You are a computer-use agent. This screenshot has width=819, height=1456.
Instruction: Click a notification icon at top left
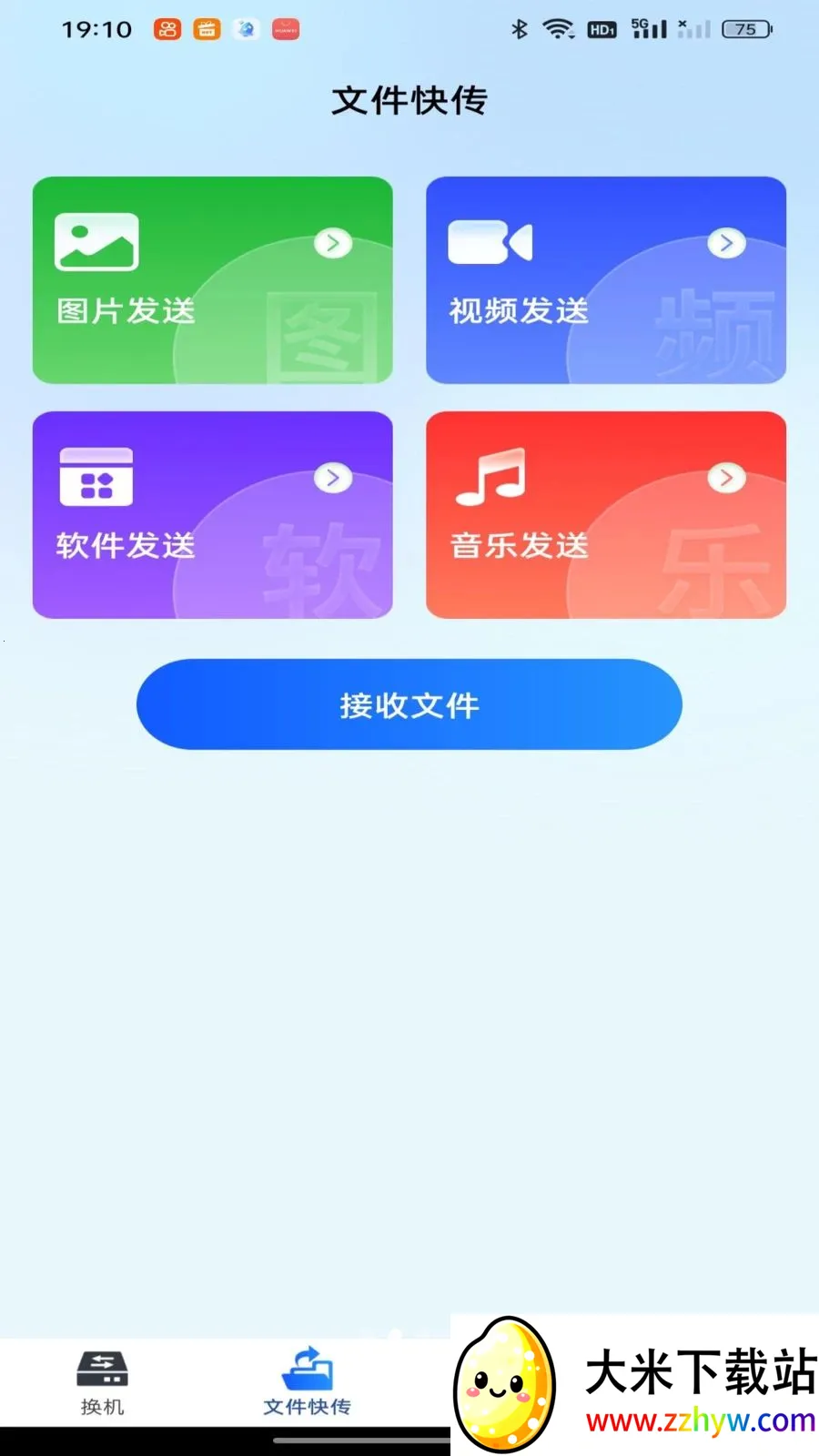point(166,29)
